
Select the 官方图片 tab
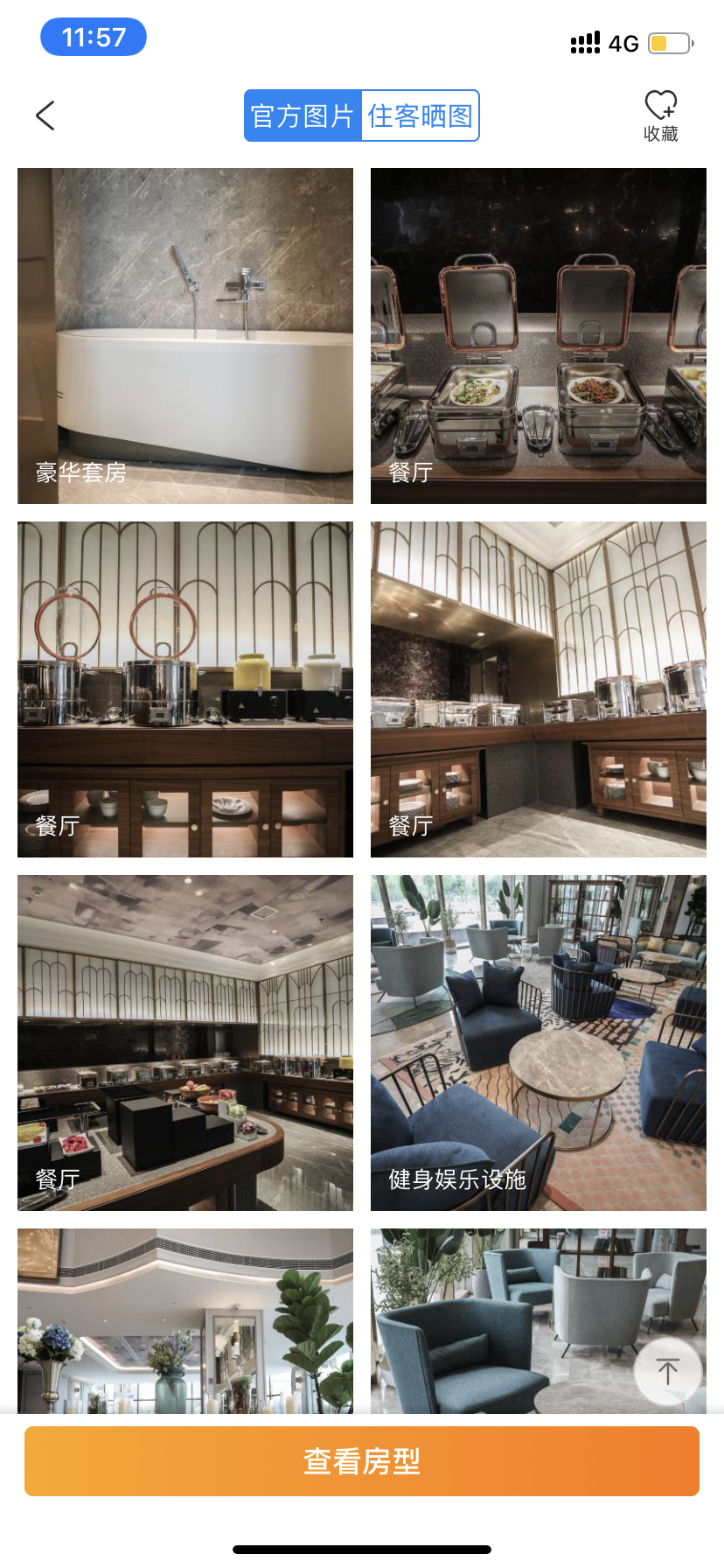click(x=303, y=115)
